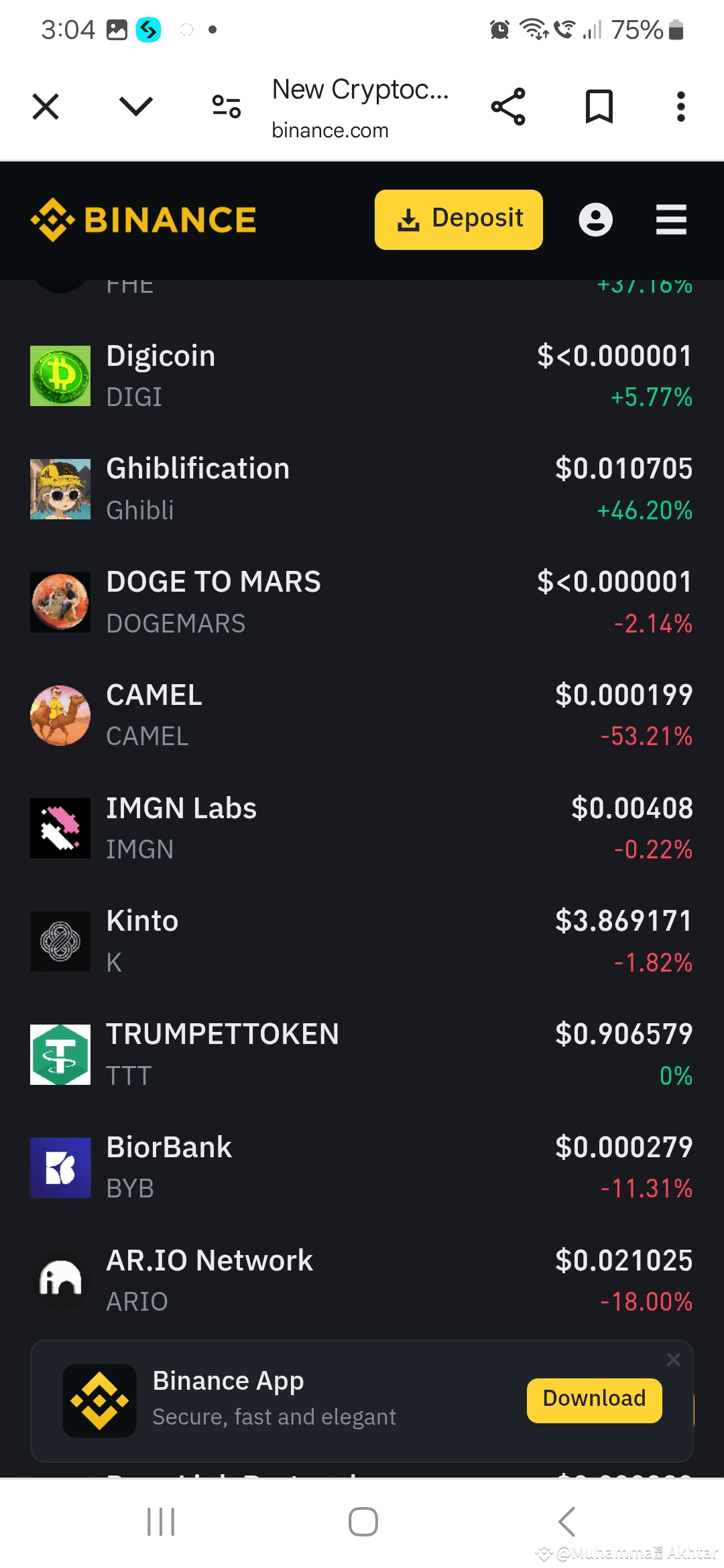This screenshot has width=724, height=1568.
Task: View AR.IO Network details
Action: 362,1281
